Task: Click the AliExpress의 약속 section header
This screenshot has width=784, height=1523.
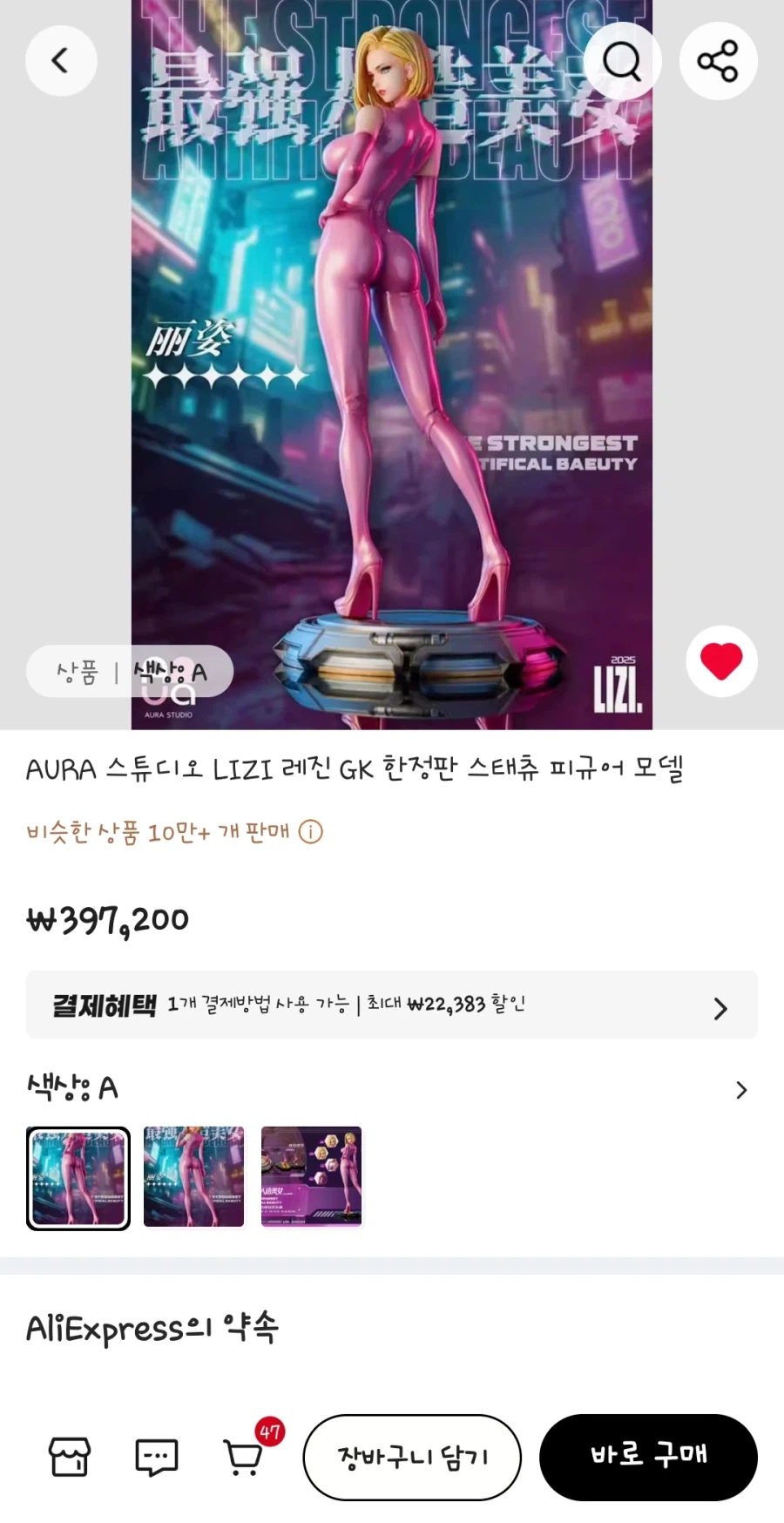Action: tap(151, 1328)
